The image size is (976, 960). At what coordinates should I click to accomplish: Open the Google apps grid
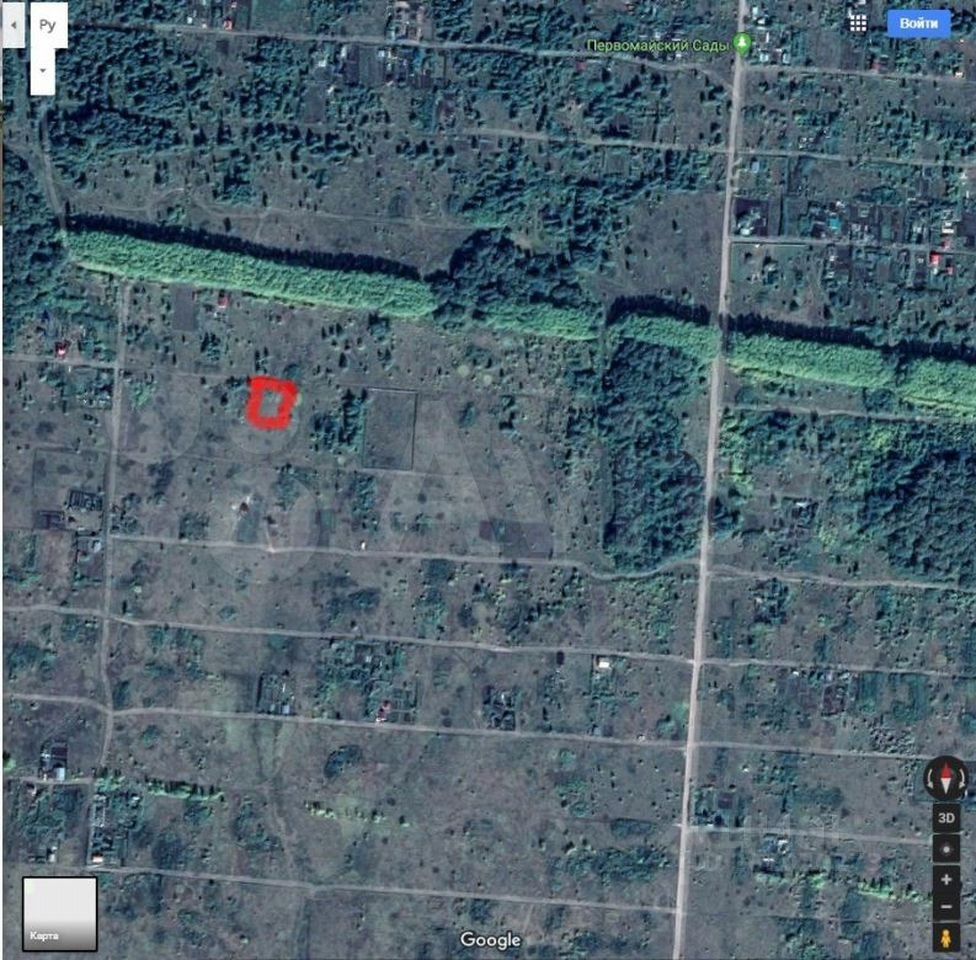coord(858,23)
